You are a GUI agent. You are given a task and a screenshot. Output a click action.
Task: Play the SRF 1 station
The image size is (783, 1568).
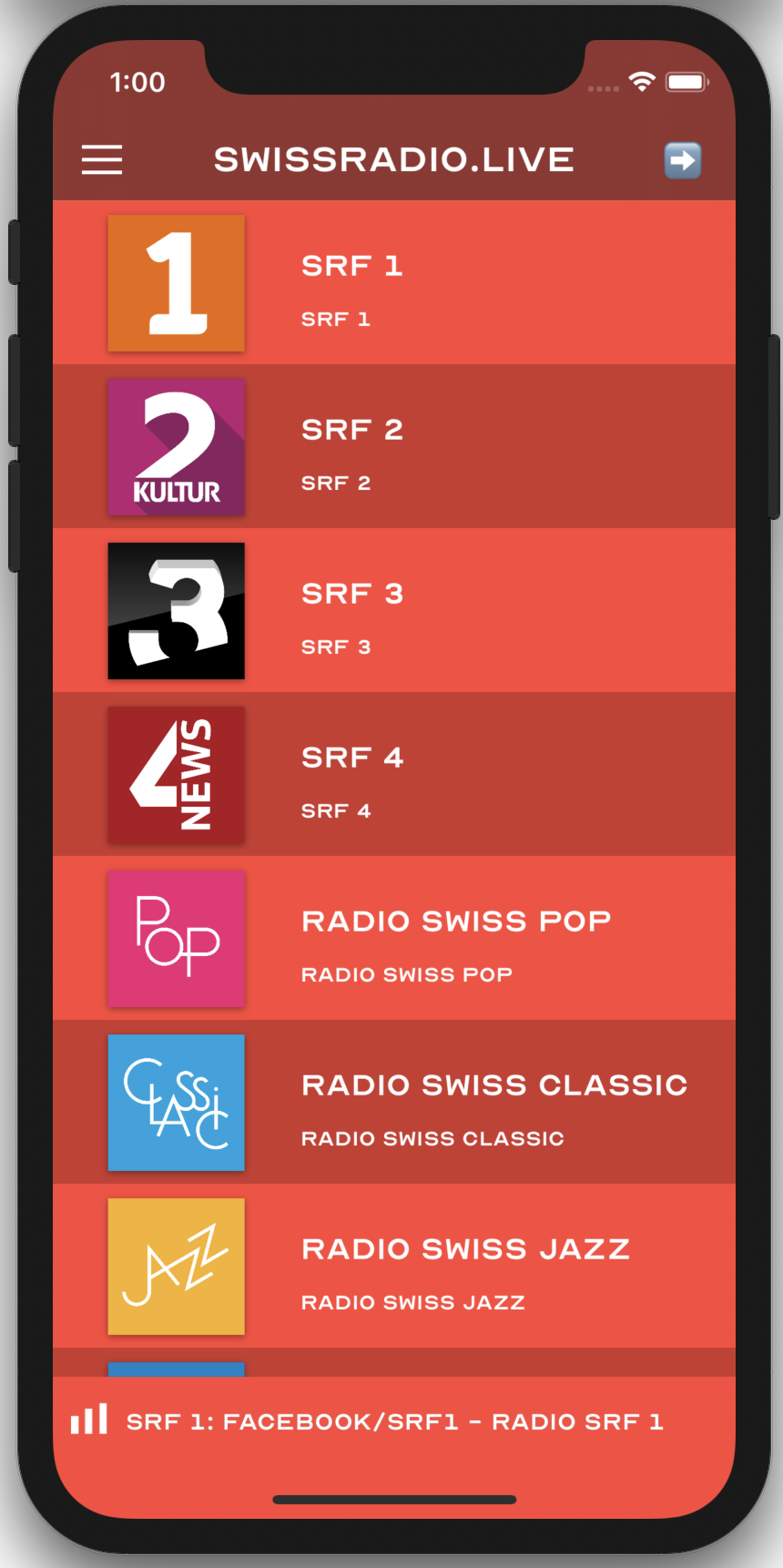(x=393, y=283)
